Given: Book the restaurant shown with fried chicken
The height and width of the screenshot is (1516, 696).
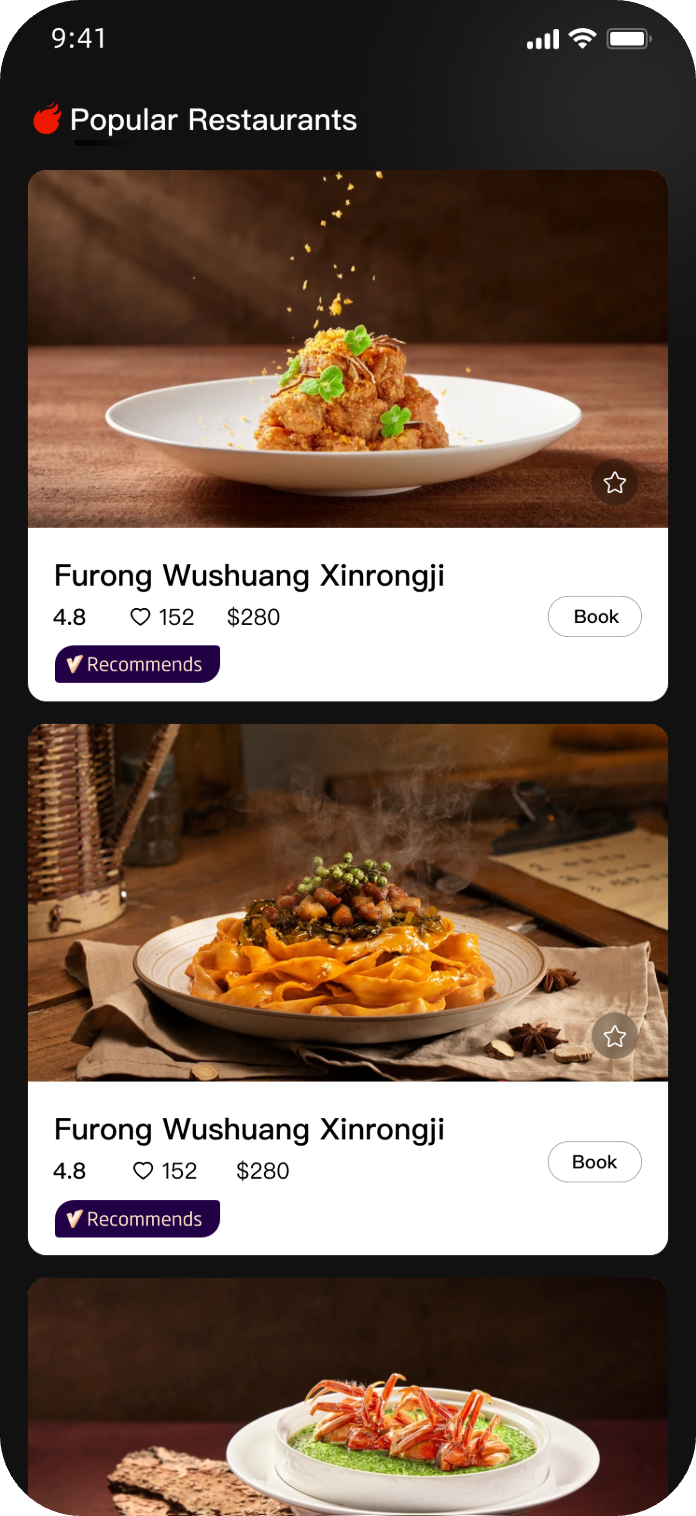Looking at the screenshot, I should (595, 617).
